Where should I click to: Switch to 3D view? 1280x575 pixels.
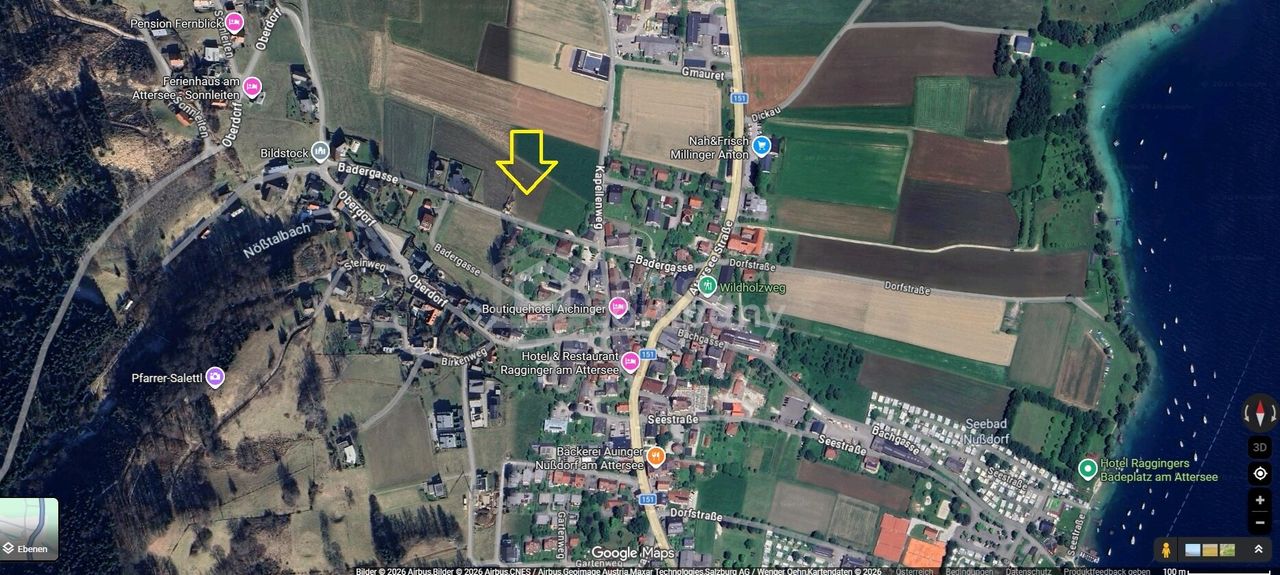click(1259, 447)
